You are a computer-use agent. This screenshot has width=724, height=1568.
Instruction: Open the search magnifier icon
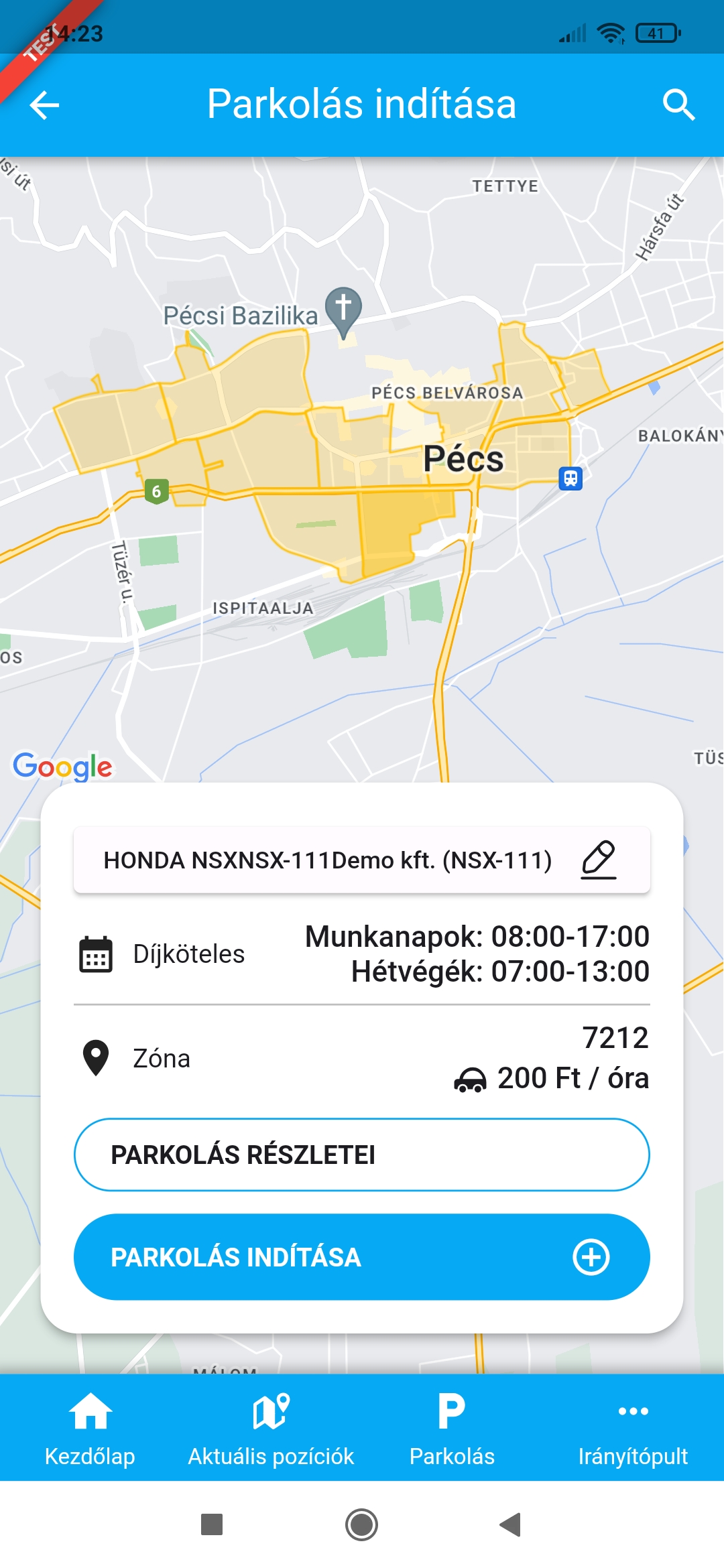[x=678, y=105]
